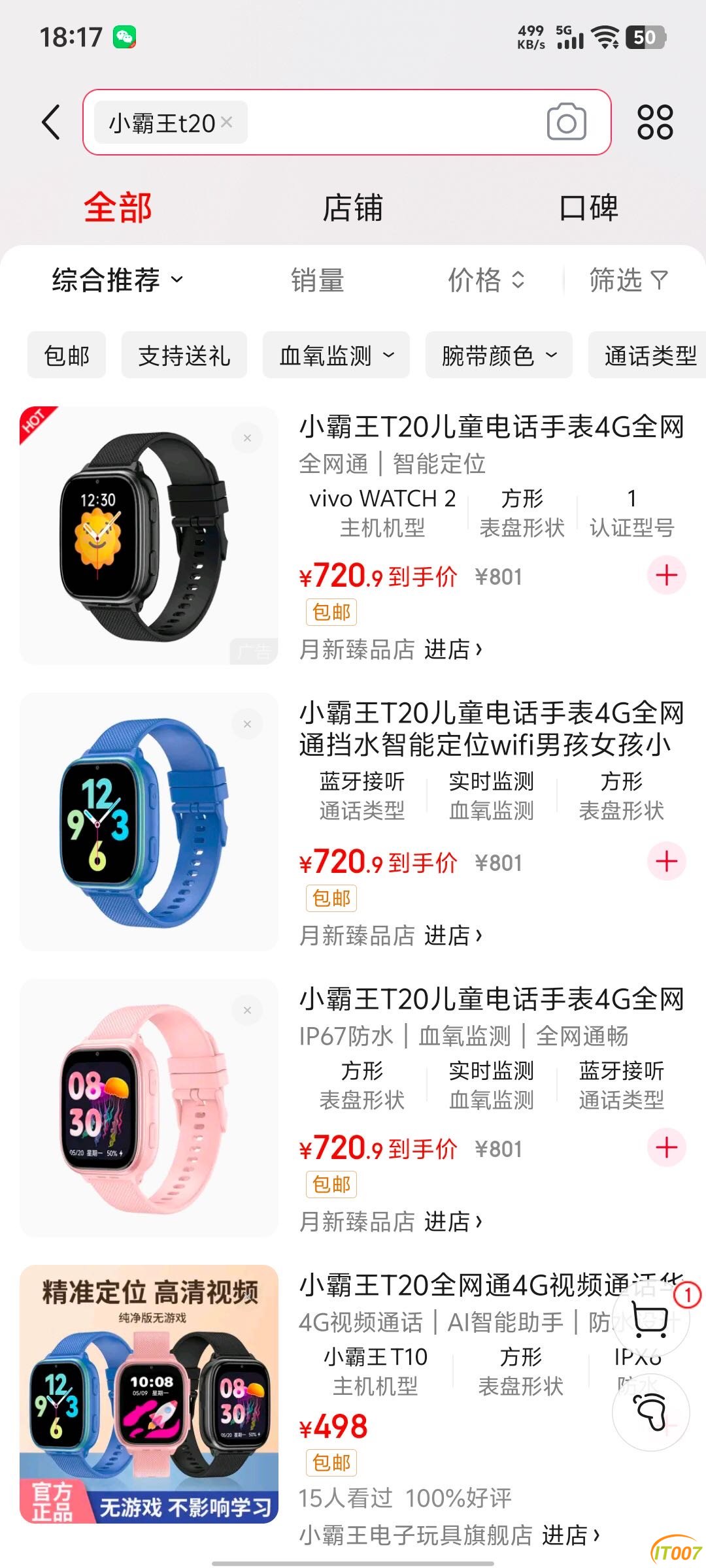Expand the 综合推荐 sort dropdown
Viewport: 706px width, 1568px height.
pos(118,280)
